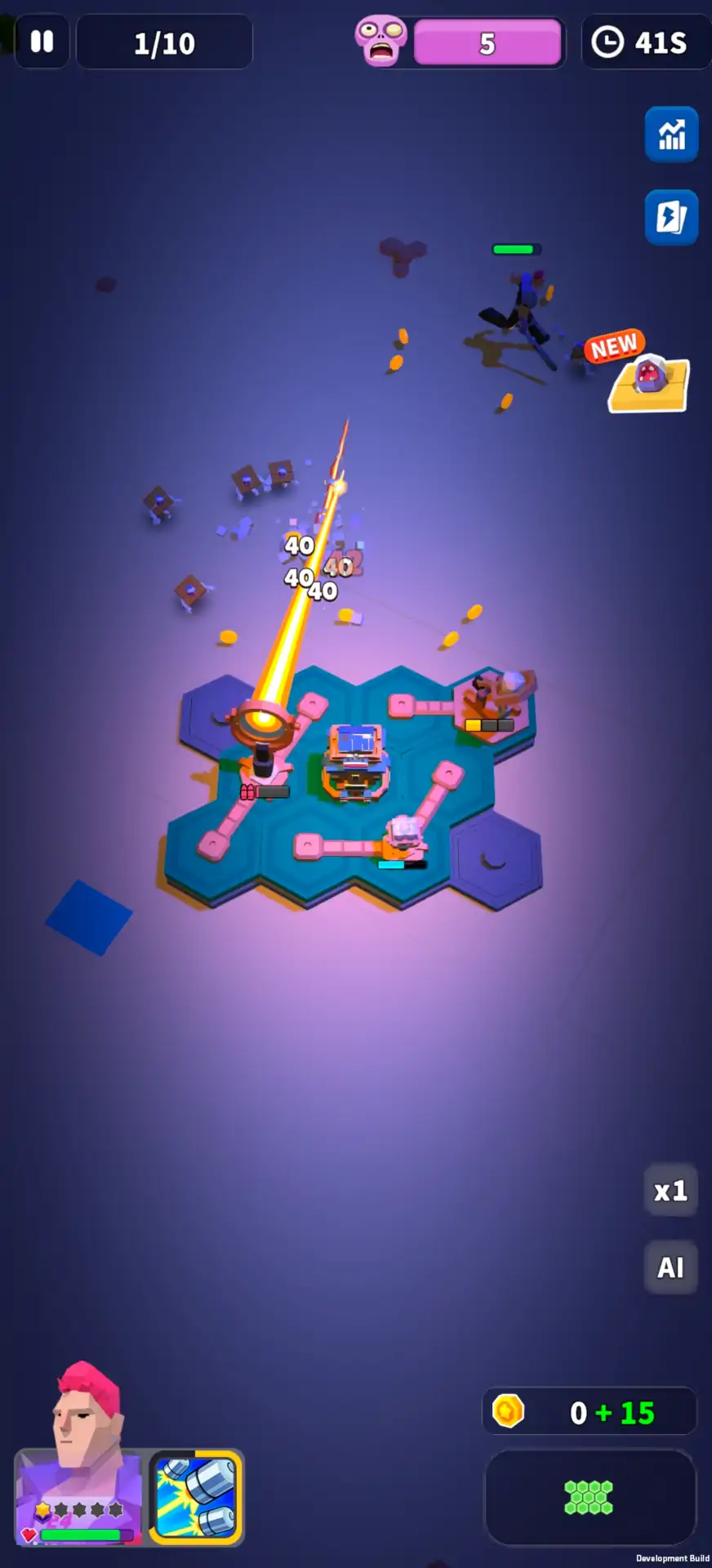Change game speed with x1 button

coord(670,1191)
